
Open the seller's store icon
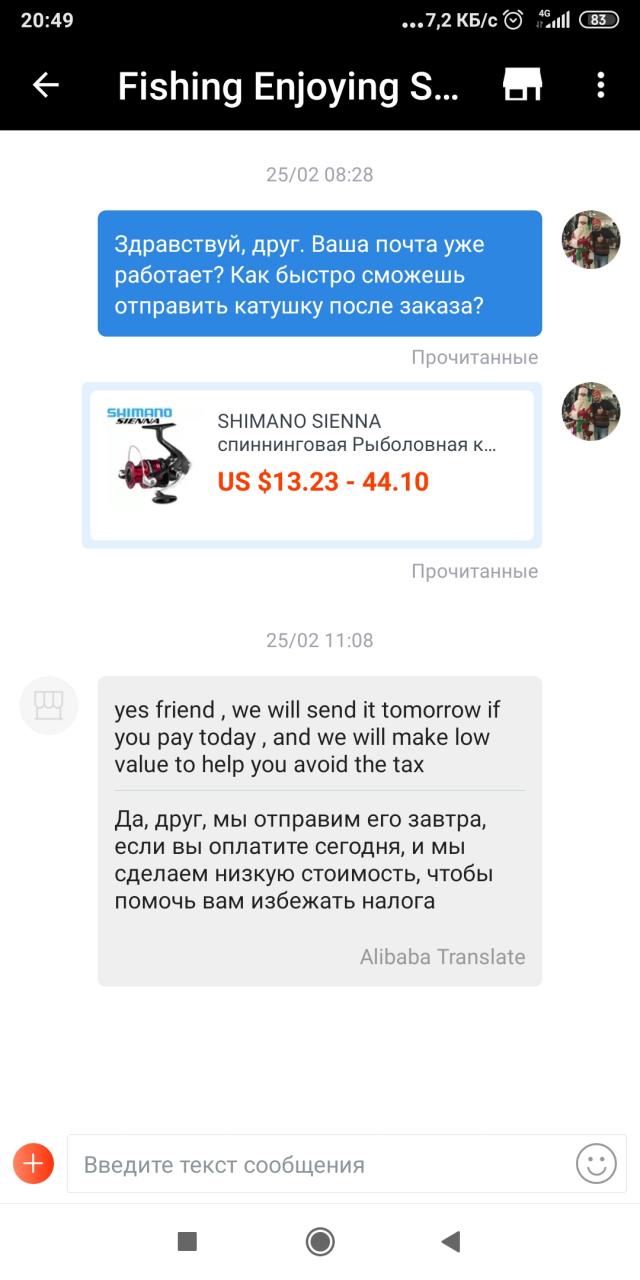click(522, 86)
